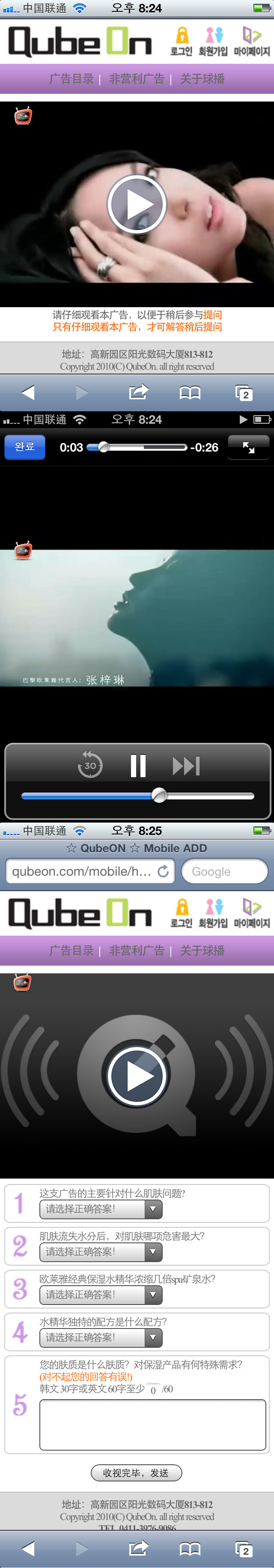Tap the text box for question 5
Viewport: 274px width, 1568px height.
(x=152, y=1424)
